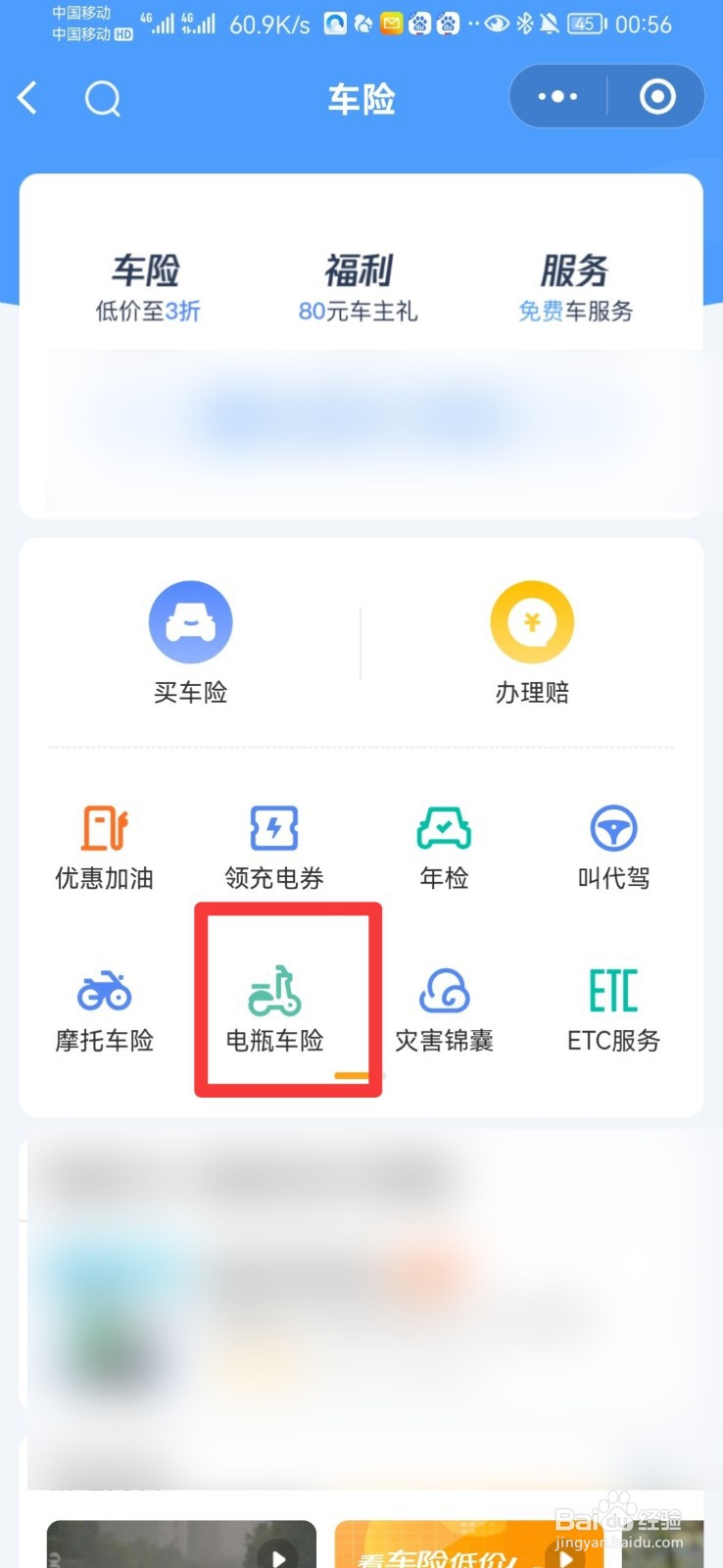Tap the 领充电券 charging coupon icon

click(274, 845)
